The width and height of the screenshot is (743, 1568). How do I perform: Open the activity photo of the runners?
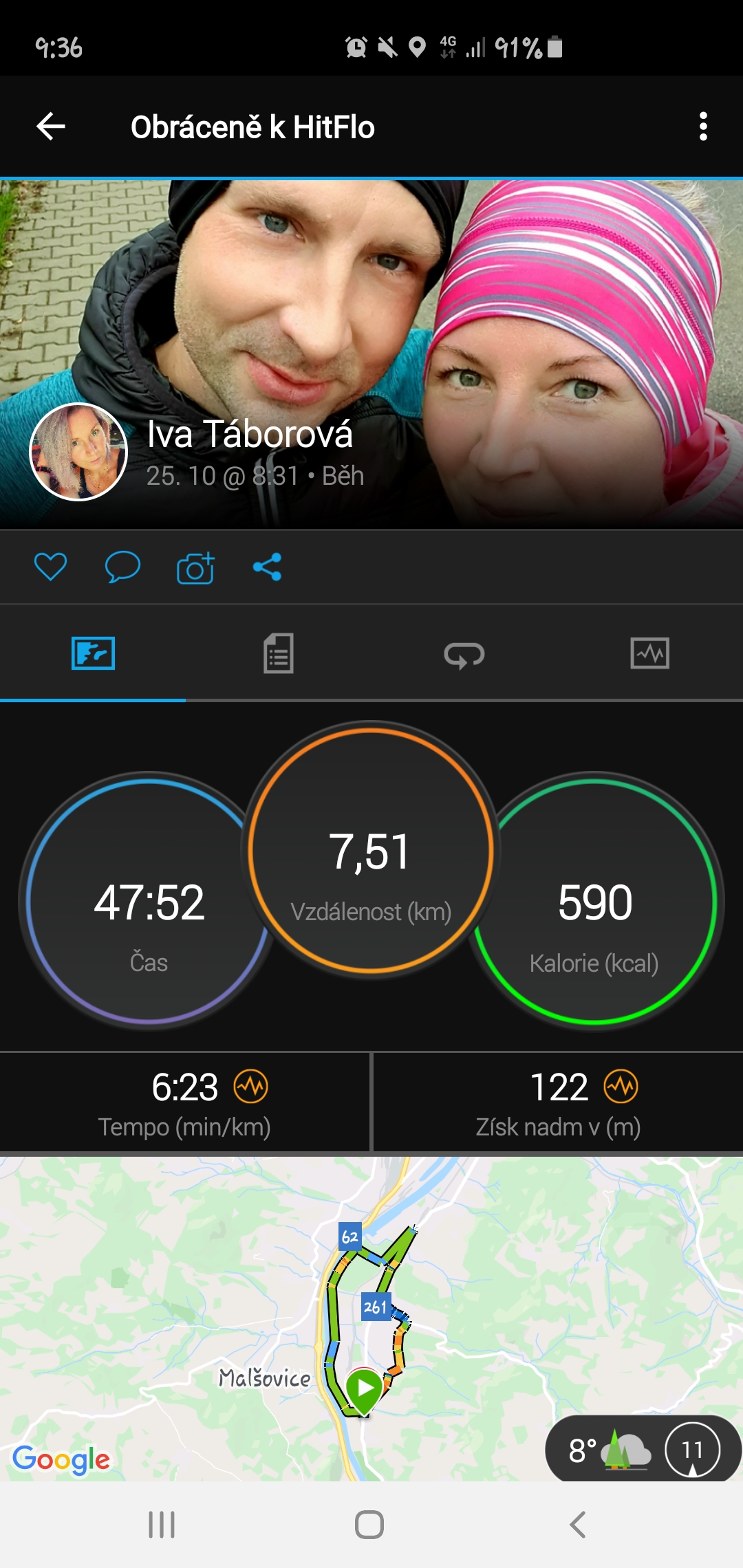371,354
